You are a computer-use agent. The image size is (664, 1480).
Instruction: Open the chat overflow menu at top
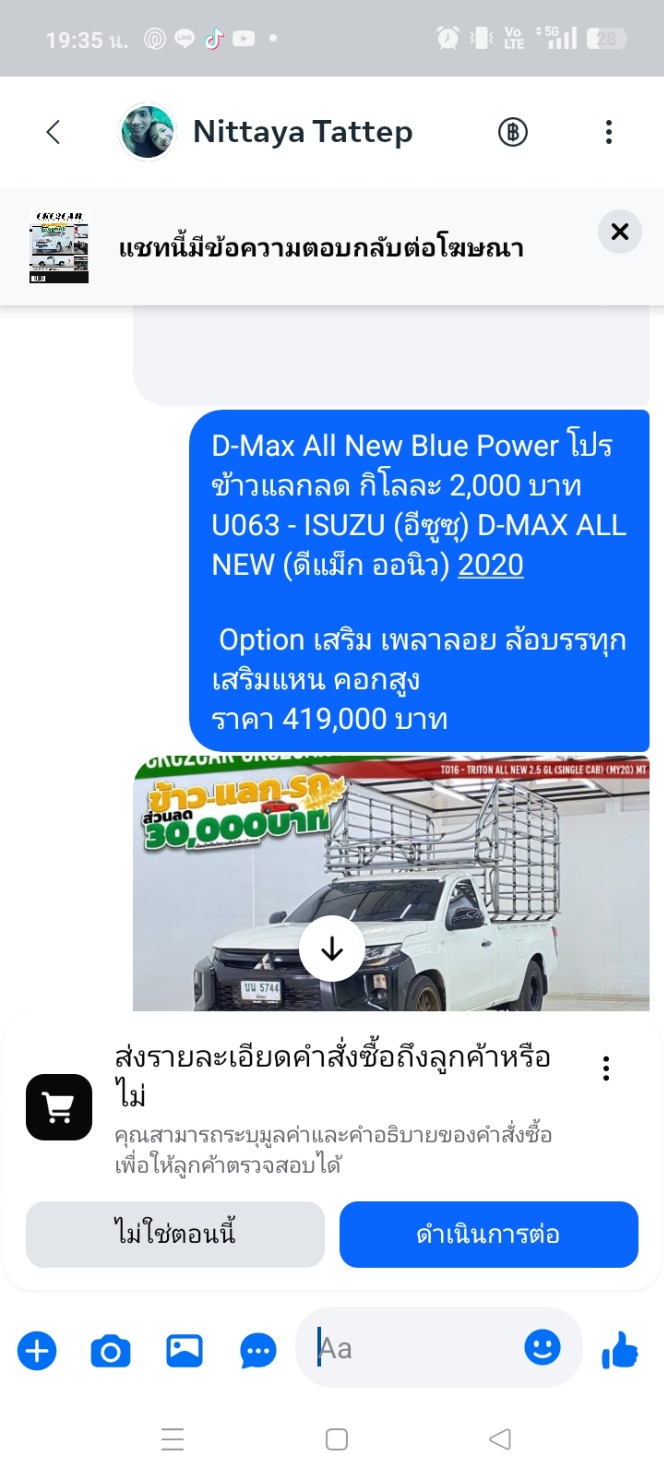click(x=608, y=132)
